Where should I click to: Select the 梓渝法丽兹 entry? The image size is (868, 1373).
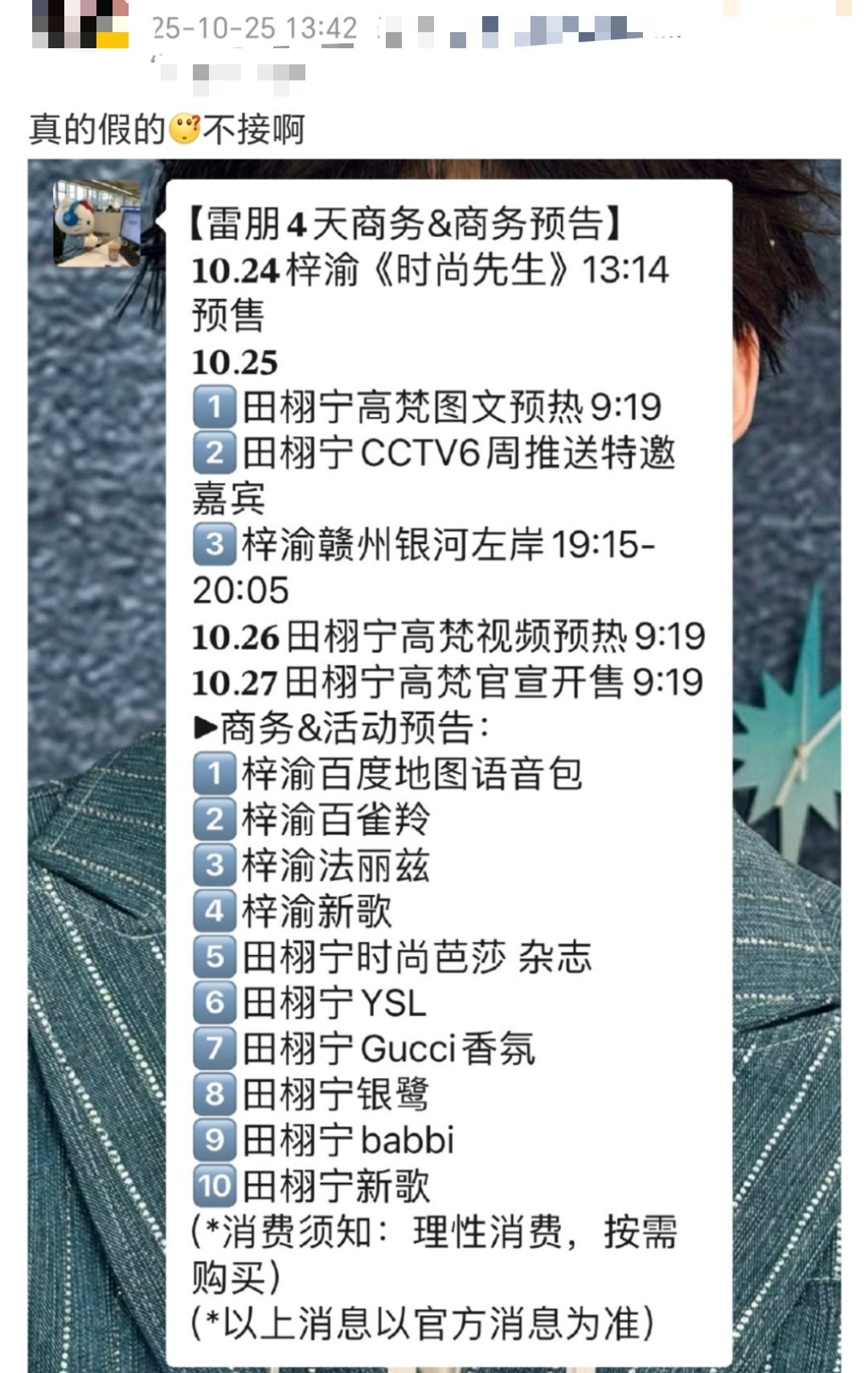coord(338,864)
